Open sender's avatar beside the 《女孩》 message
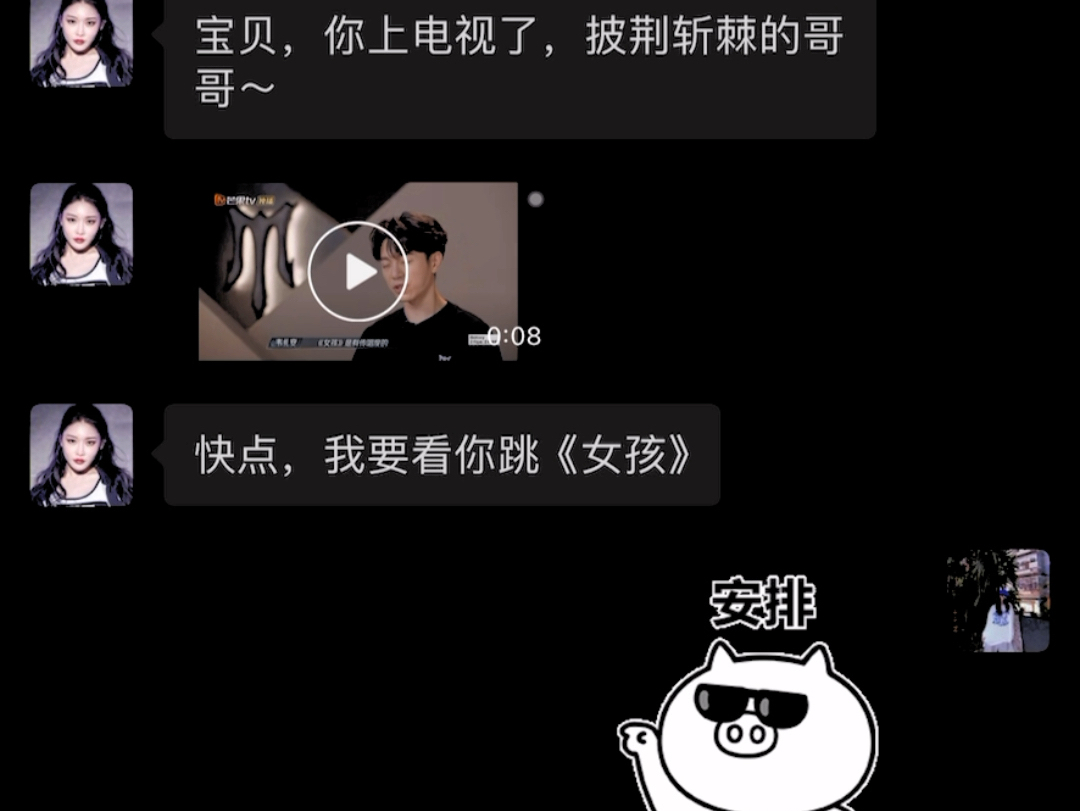Viewport: 1080px width, 811px height. [81, 455]
